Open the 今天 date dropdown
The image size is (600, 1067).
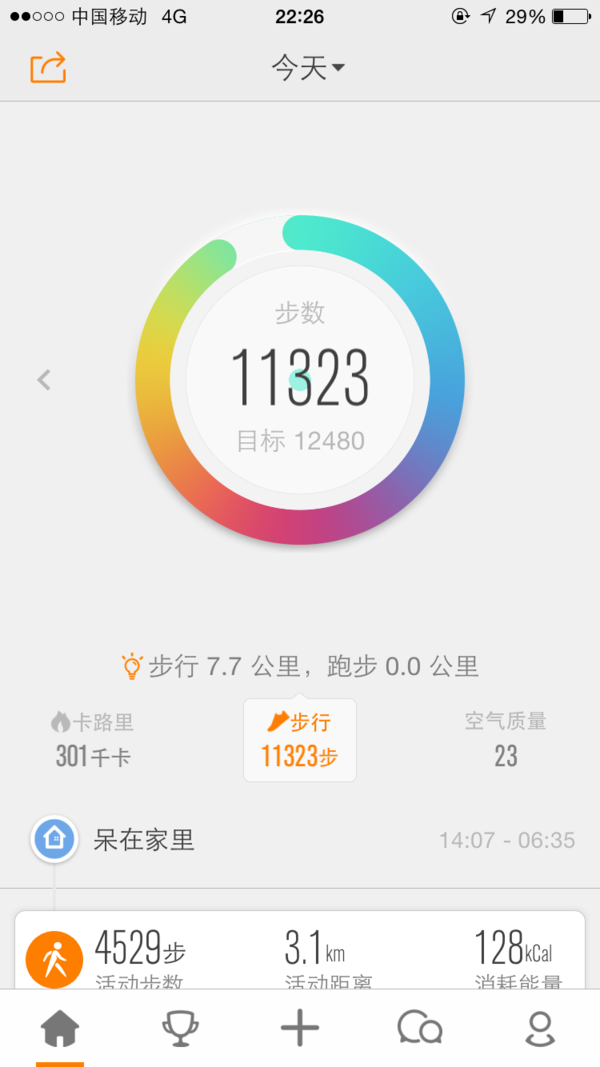[308, 68]
